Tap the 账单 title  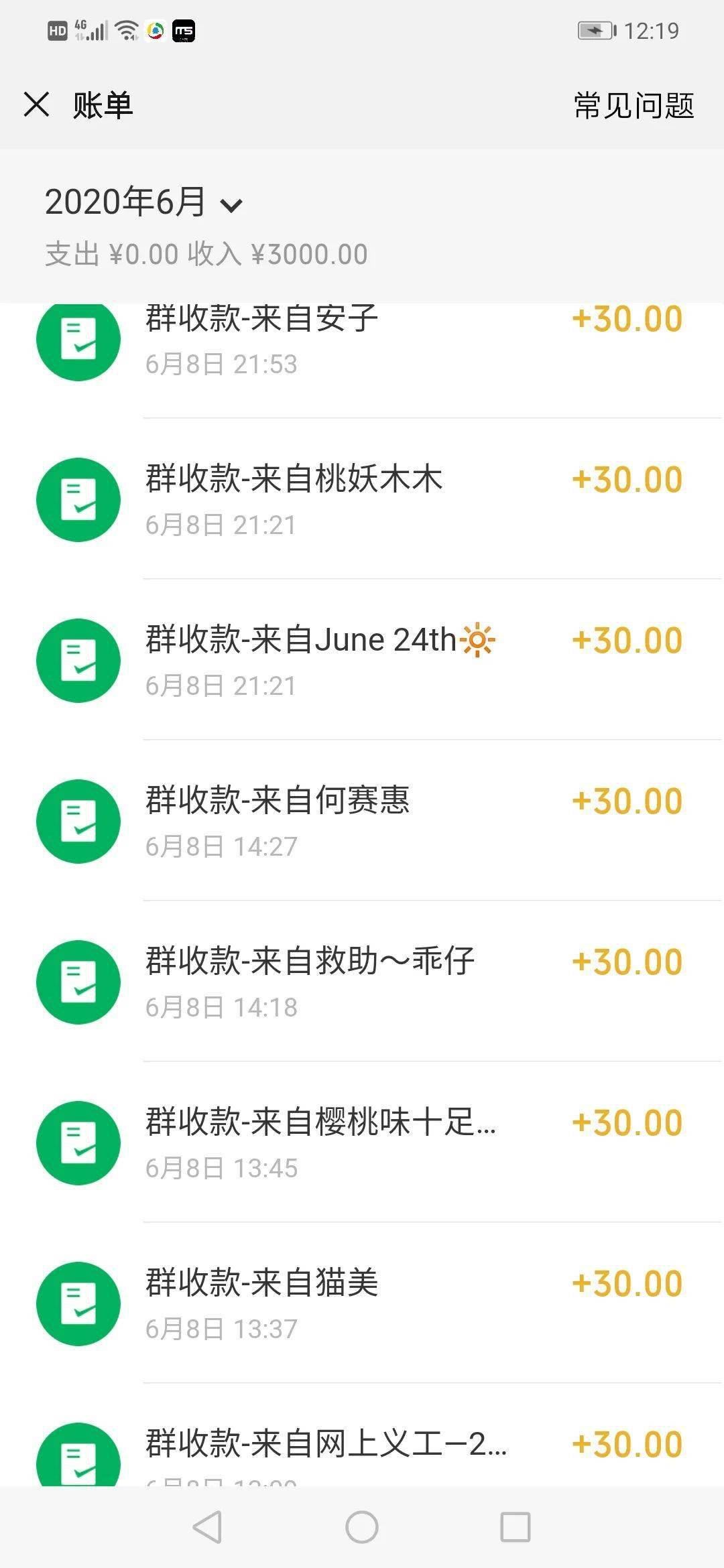coord(102,106)
